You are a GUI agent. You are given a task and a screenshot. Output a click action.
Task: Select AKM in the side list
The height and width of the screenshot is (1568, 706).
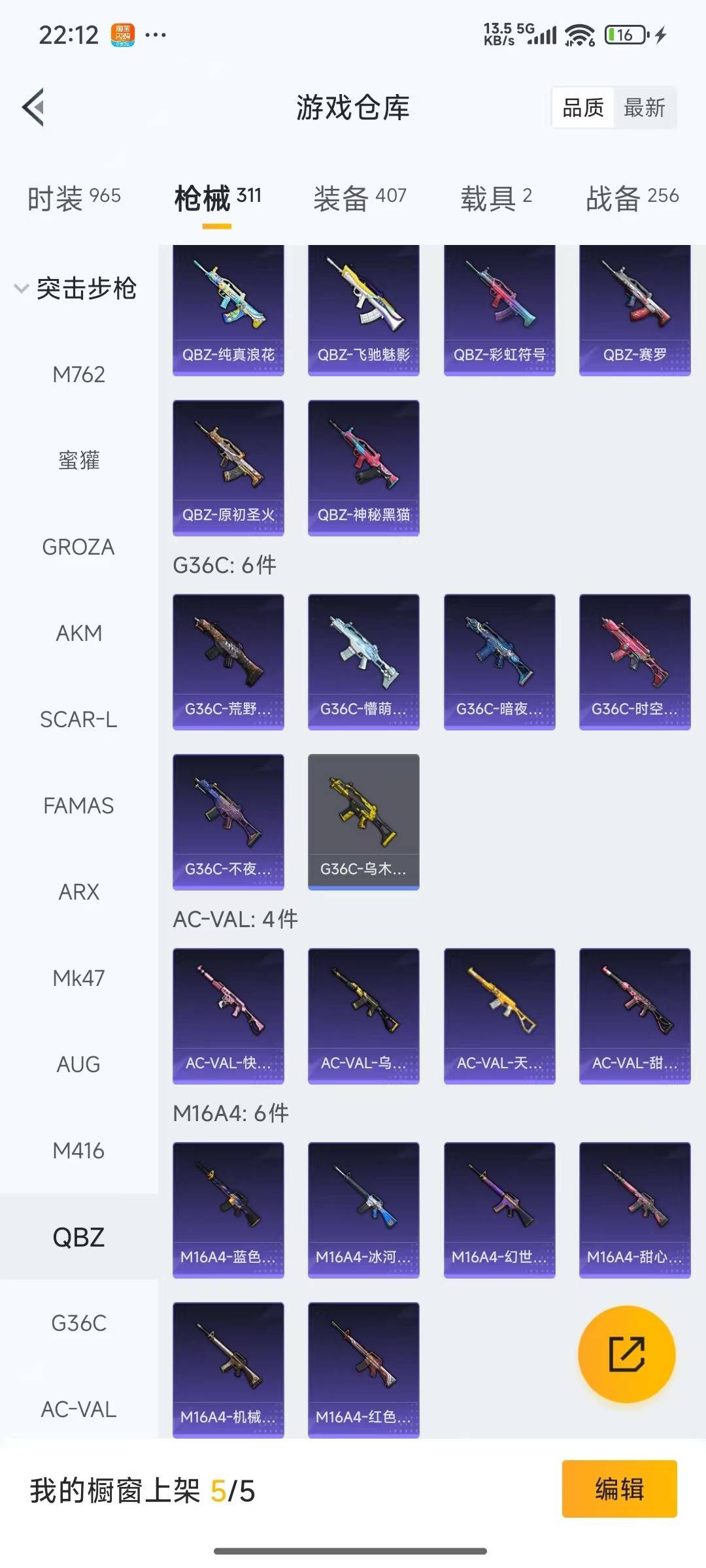pos(78,633)
